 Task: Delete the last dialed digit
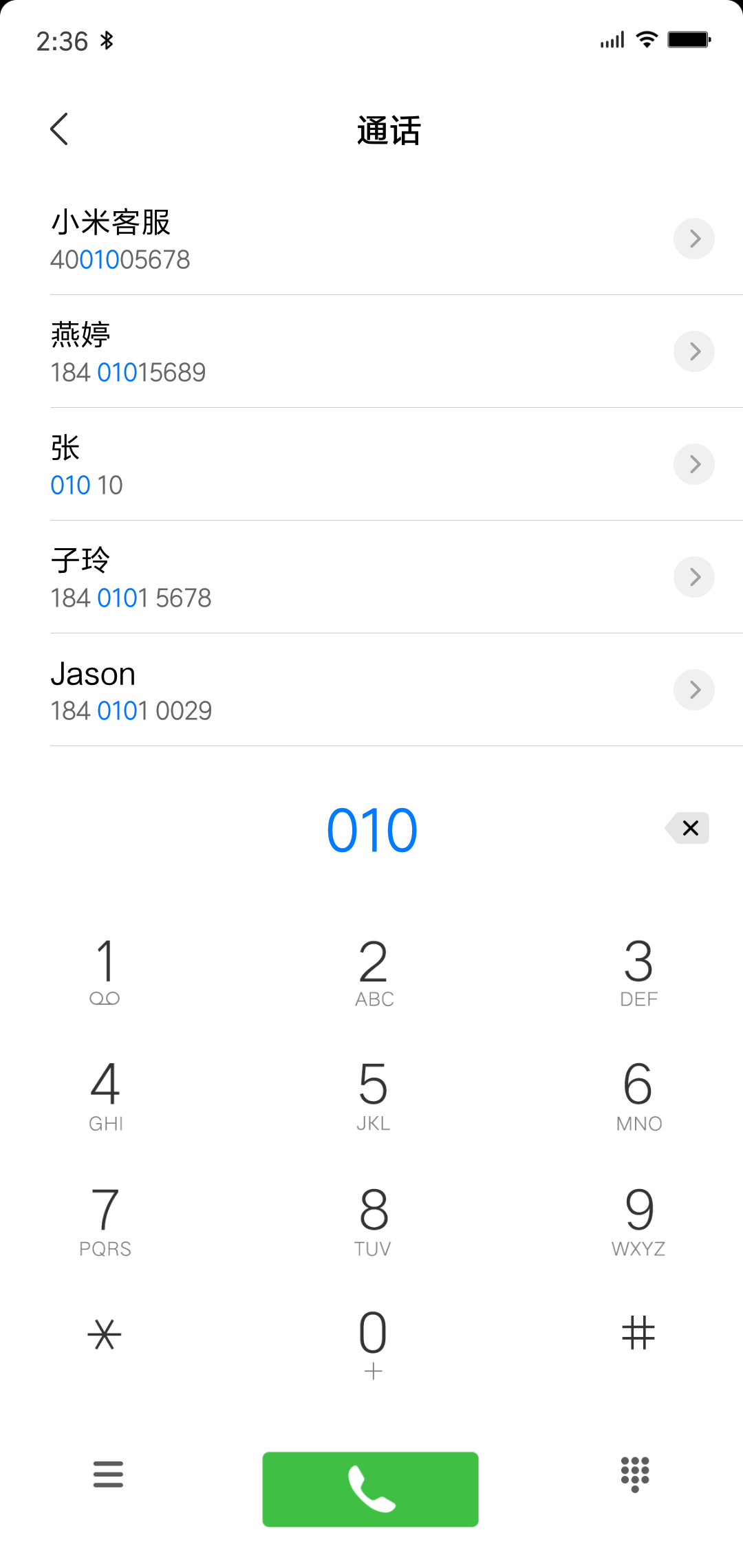687,828
